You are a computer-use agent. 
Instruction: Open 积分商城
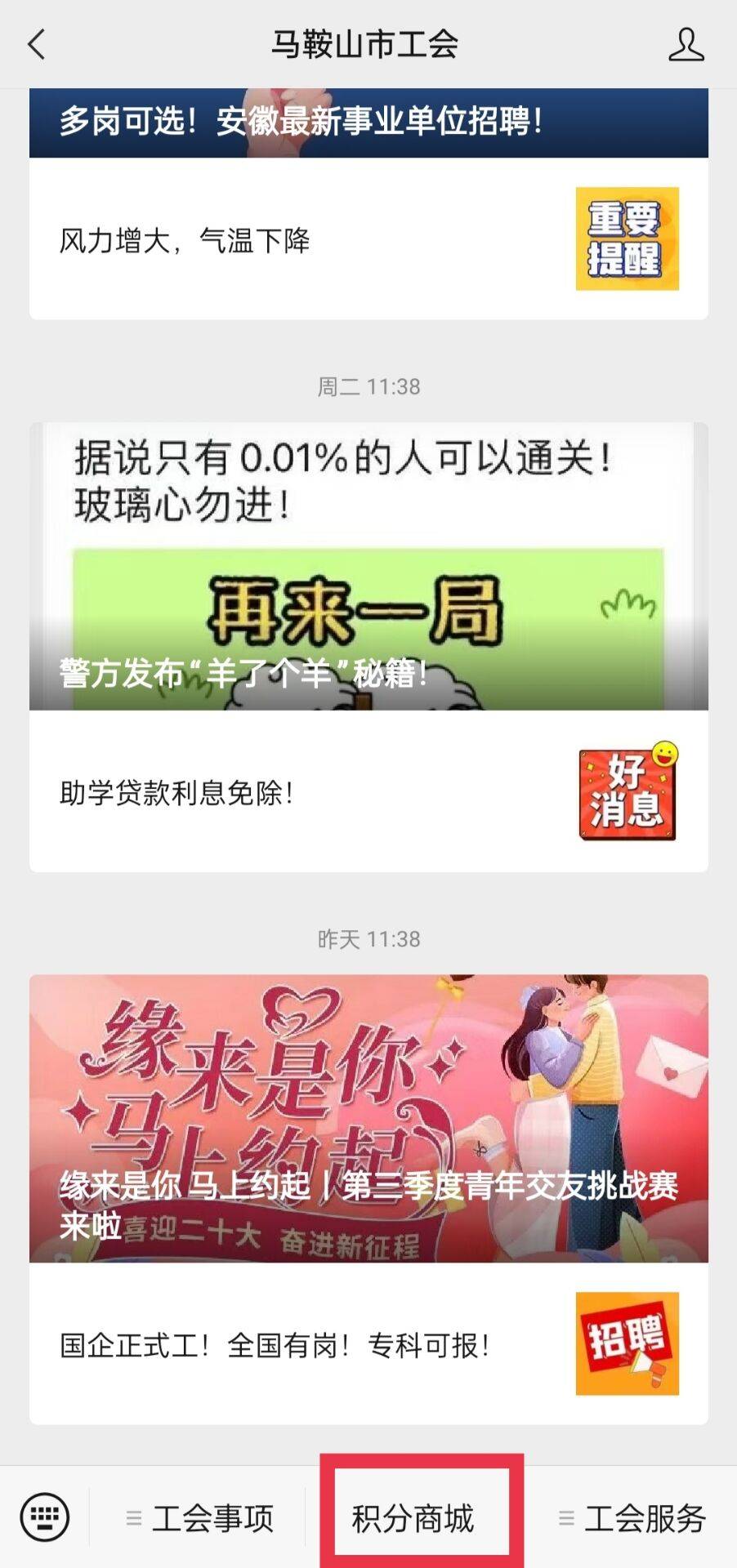413,1518
